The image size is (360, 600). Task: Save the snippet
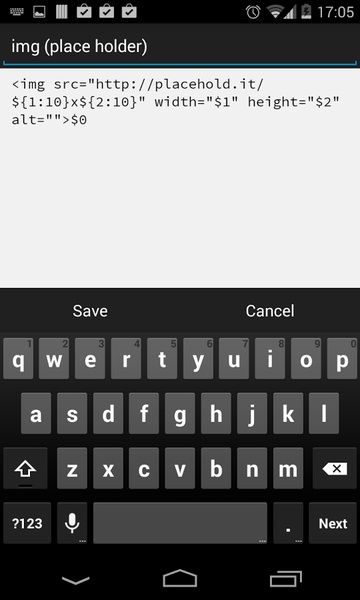tap(90, 311)
